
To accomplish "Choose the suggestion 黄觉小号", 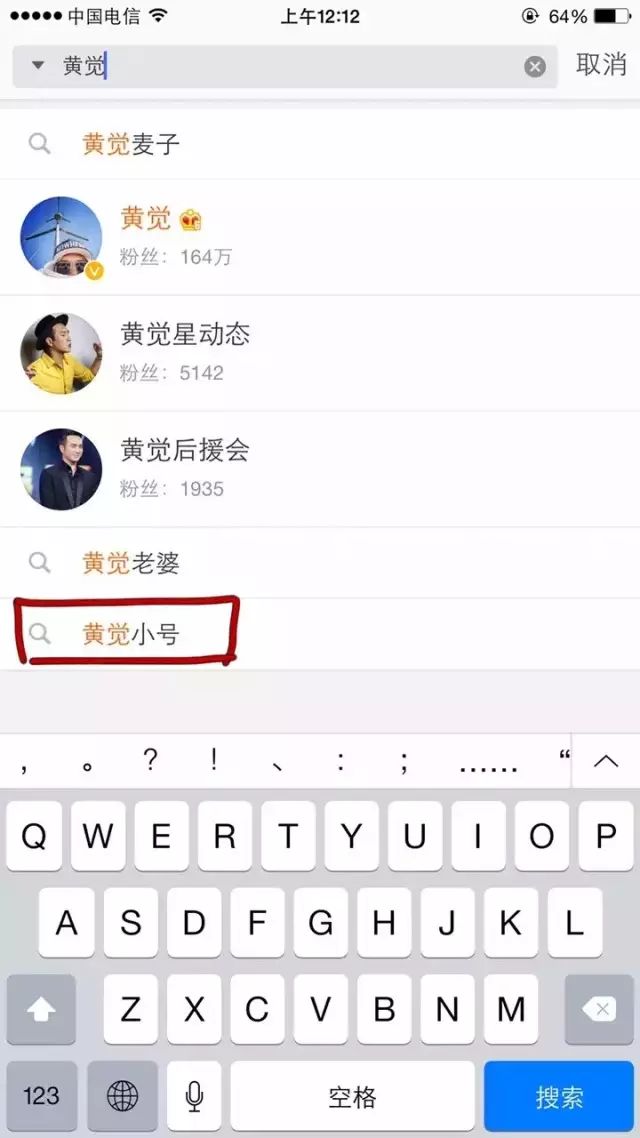I will (x=320, y=634).
